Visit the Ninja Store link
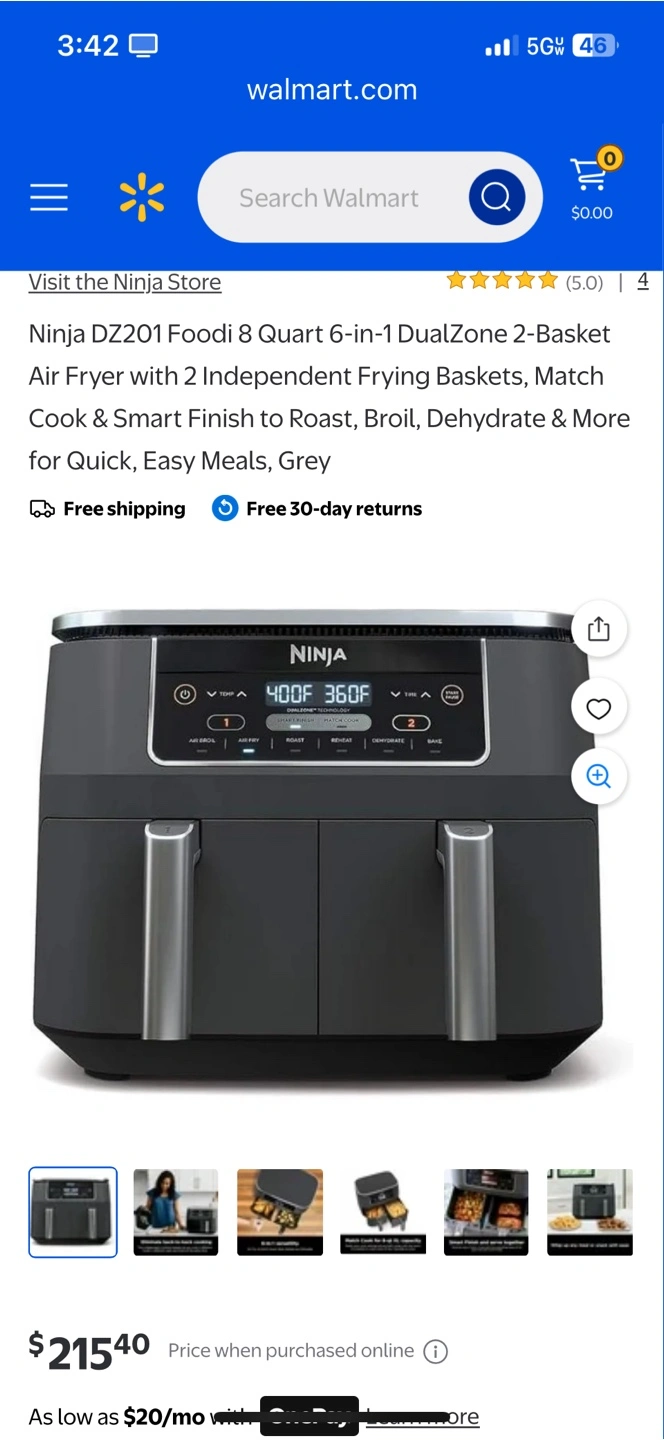 pos(125,282)
